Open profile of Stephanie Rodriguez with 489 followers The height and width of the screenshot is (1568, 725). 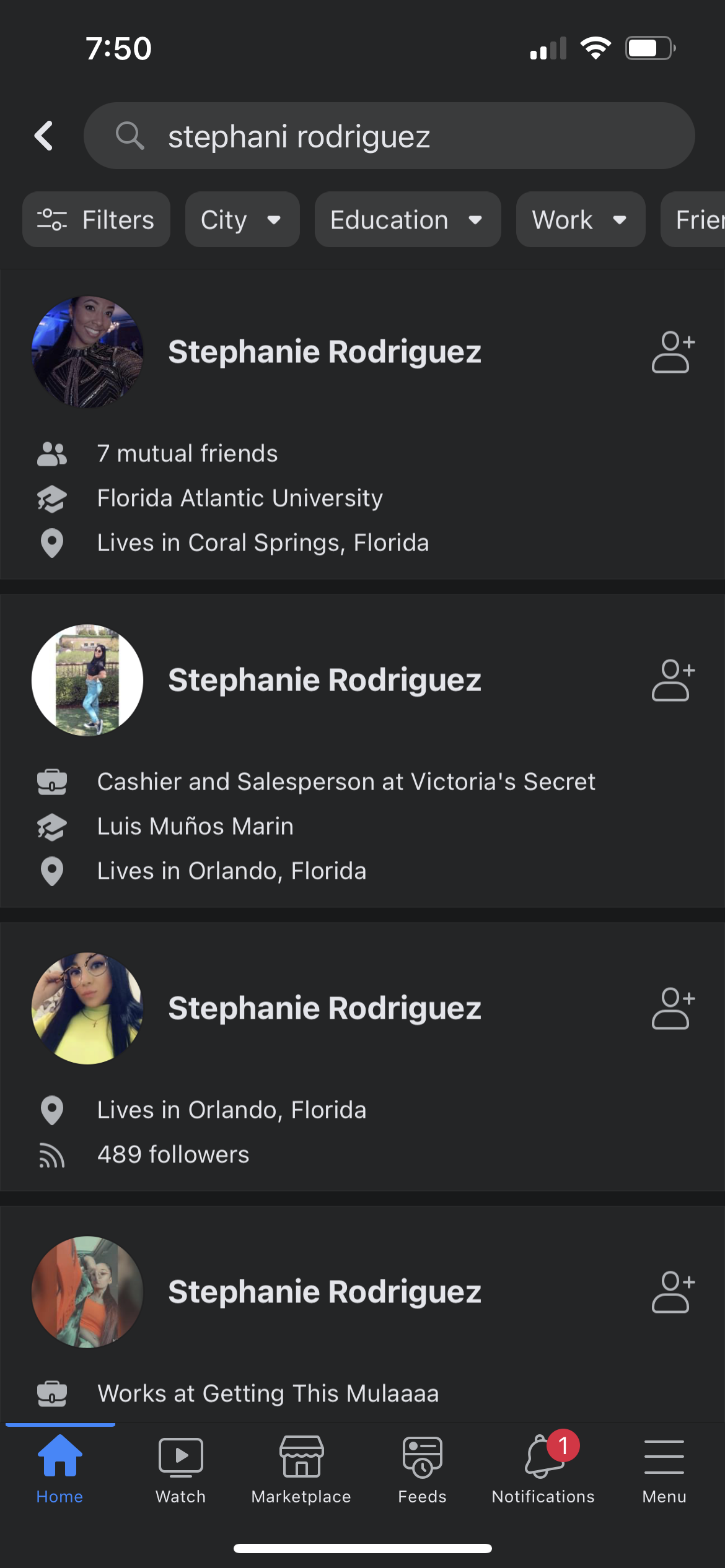pos(324,1008)
